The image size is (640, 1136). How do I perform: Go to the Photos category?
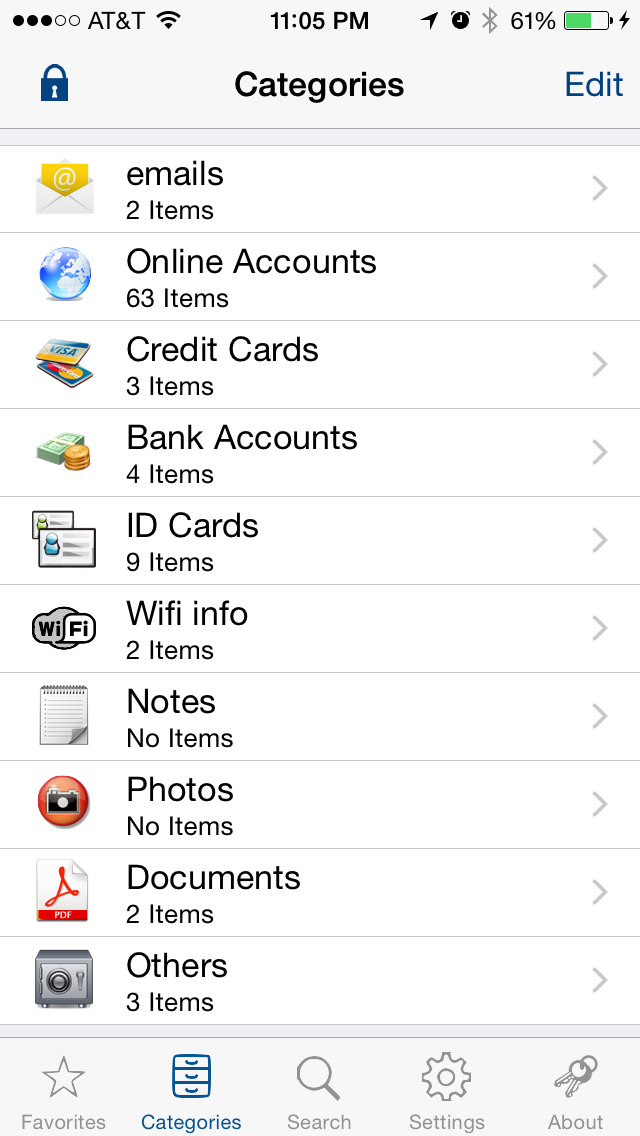point(320,805)
